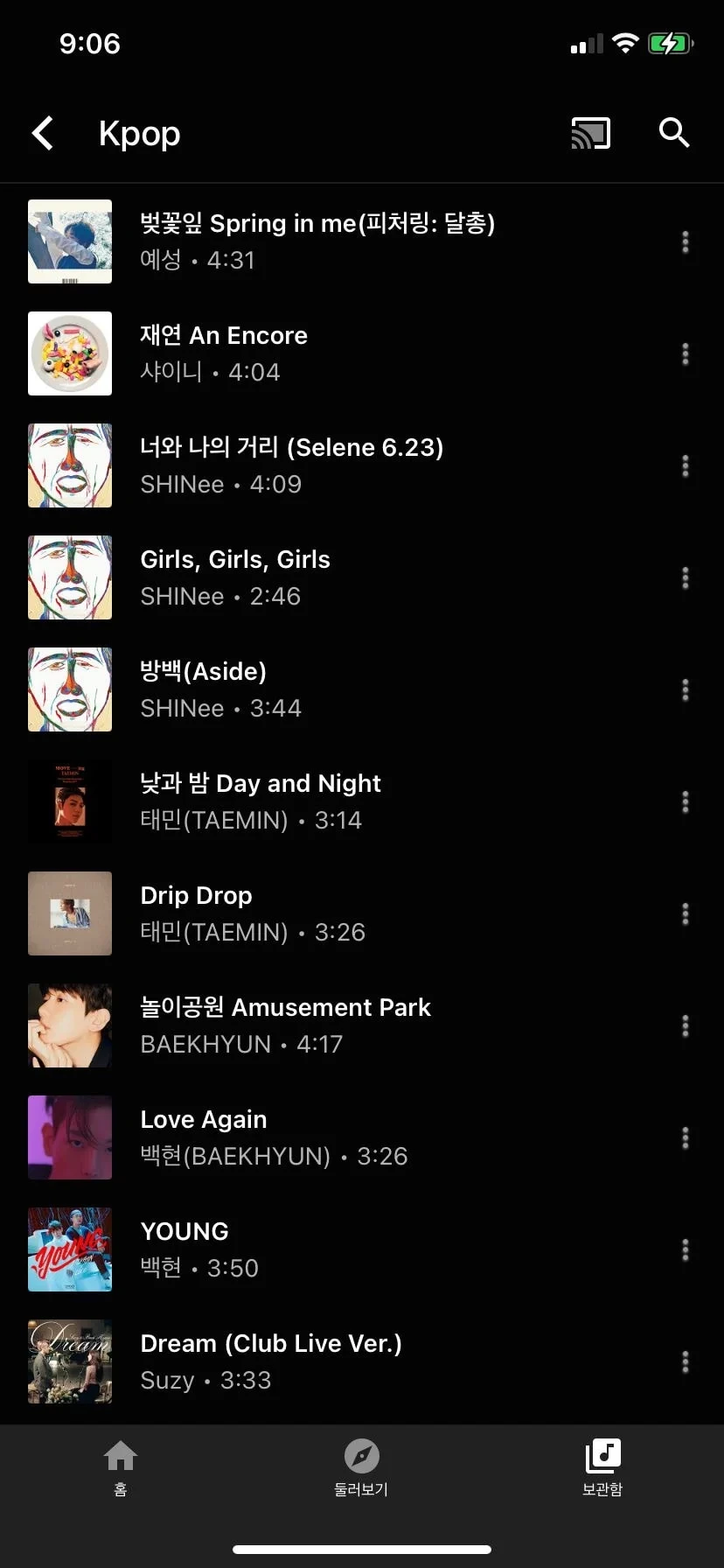Image resolution: width=724 pixels, height=1568 pixels.
Task: Tap the album art for 방백(Aside)
Action: click(70, 689)
